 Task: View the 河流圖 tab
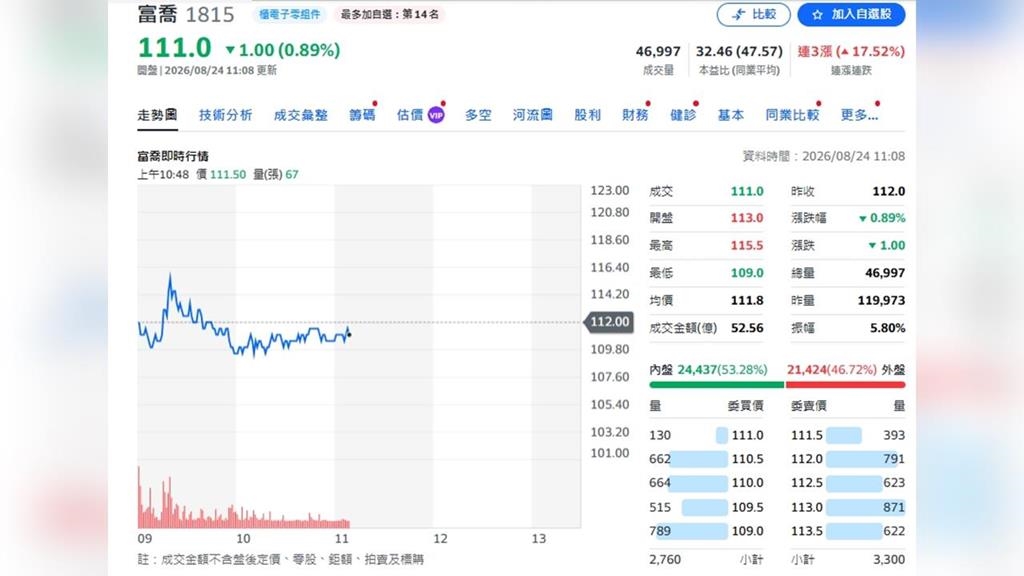tap(532, 115)
